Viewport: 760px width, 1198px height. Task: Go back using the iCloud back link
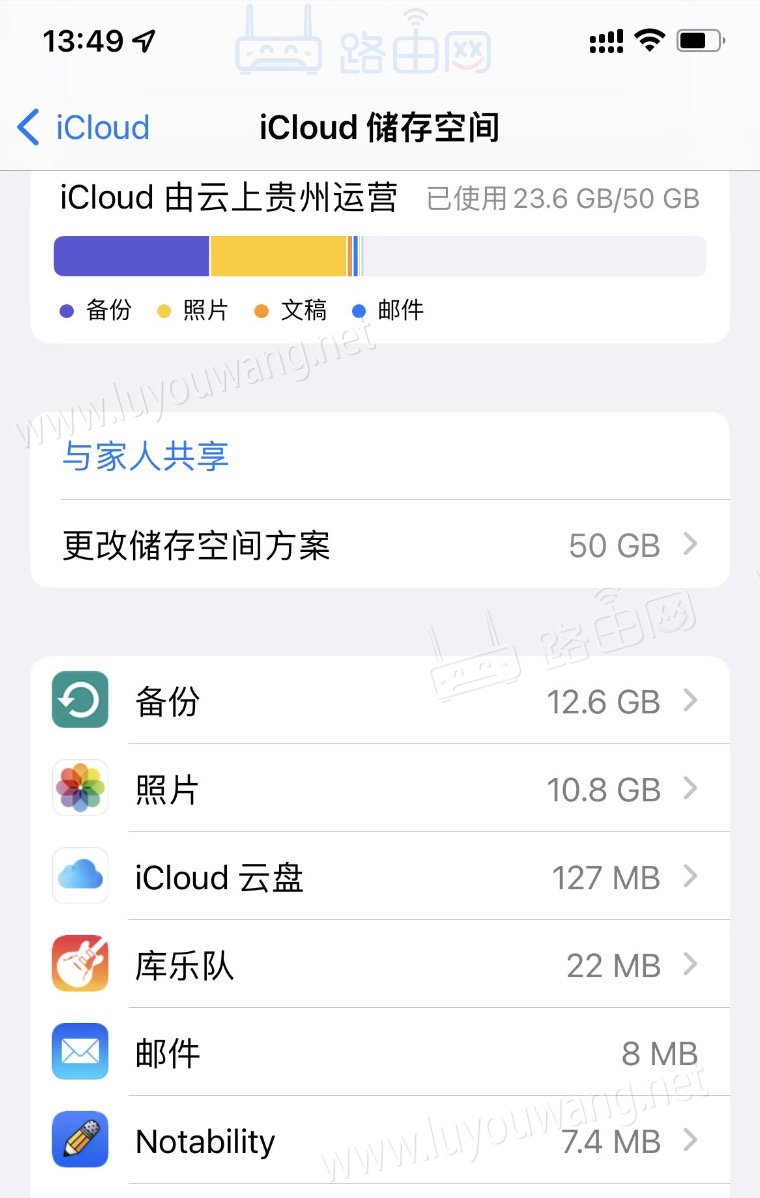click(84, 127)
